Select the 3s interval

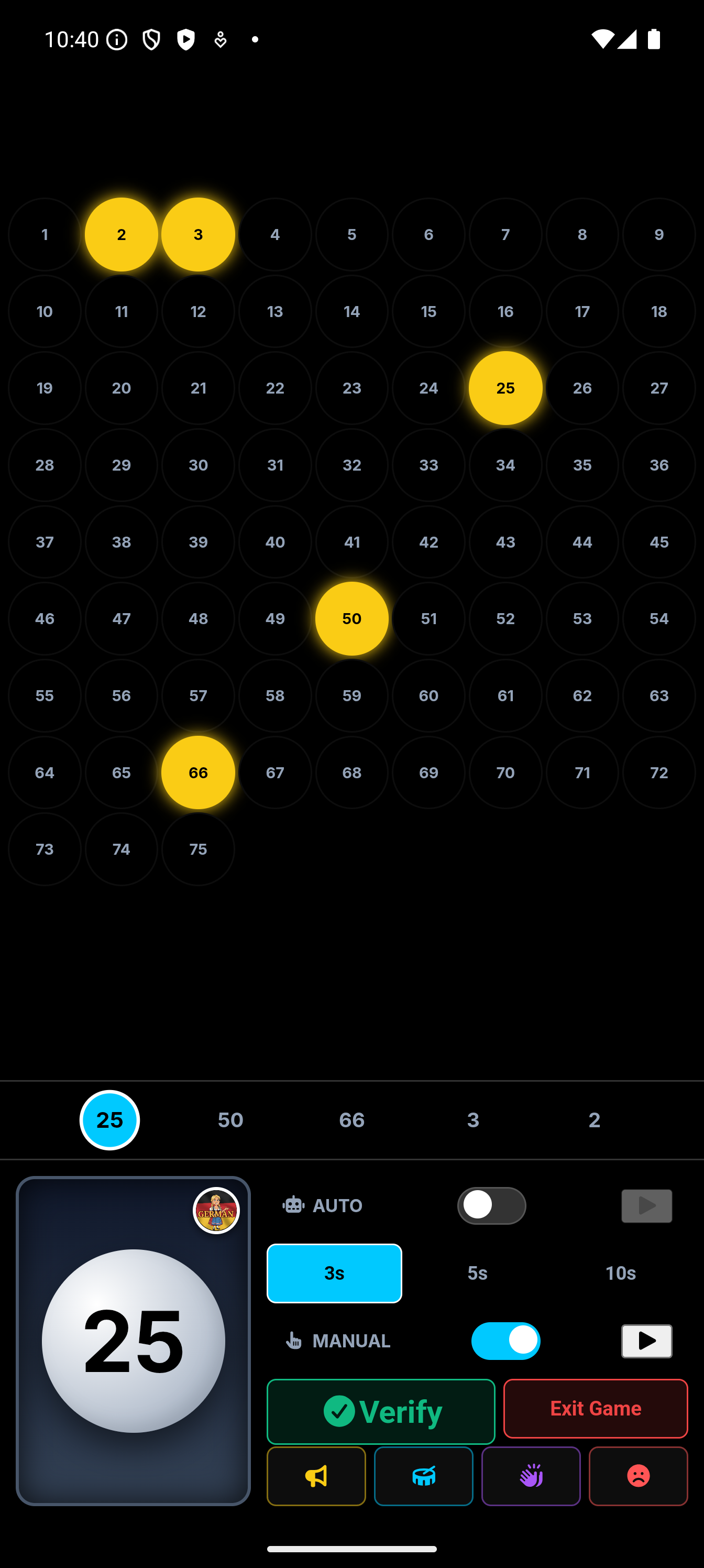334,1273
